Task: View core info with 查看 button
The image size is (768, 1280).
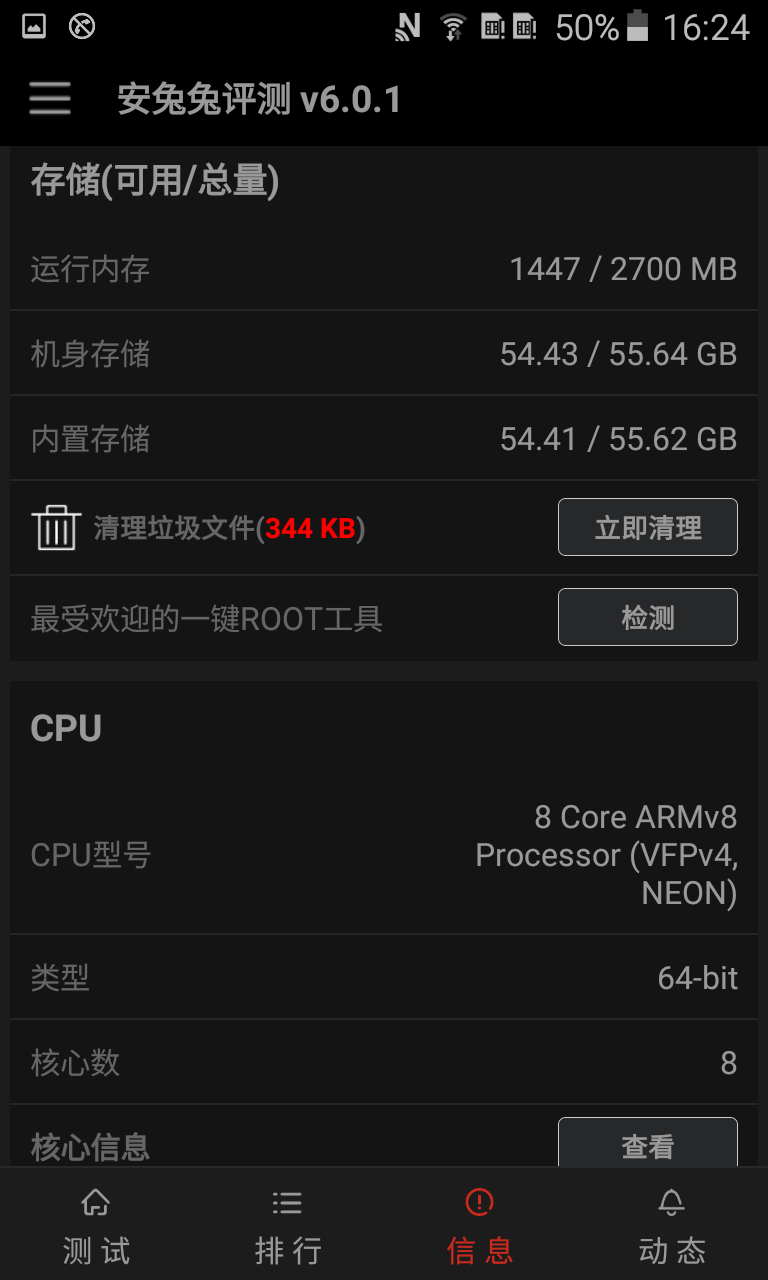Action: coord(648,1143)
